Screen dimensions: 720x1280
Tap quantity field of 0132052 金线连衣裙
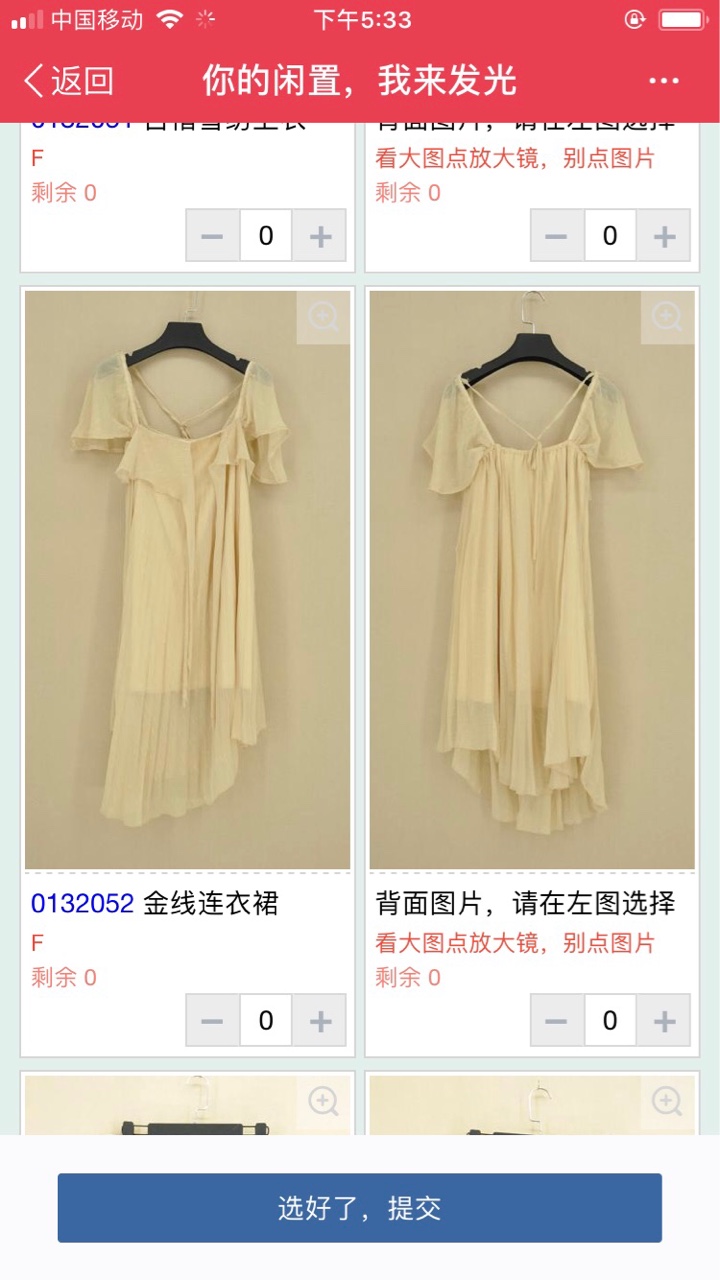(266, 1020)
